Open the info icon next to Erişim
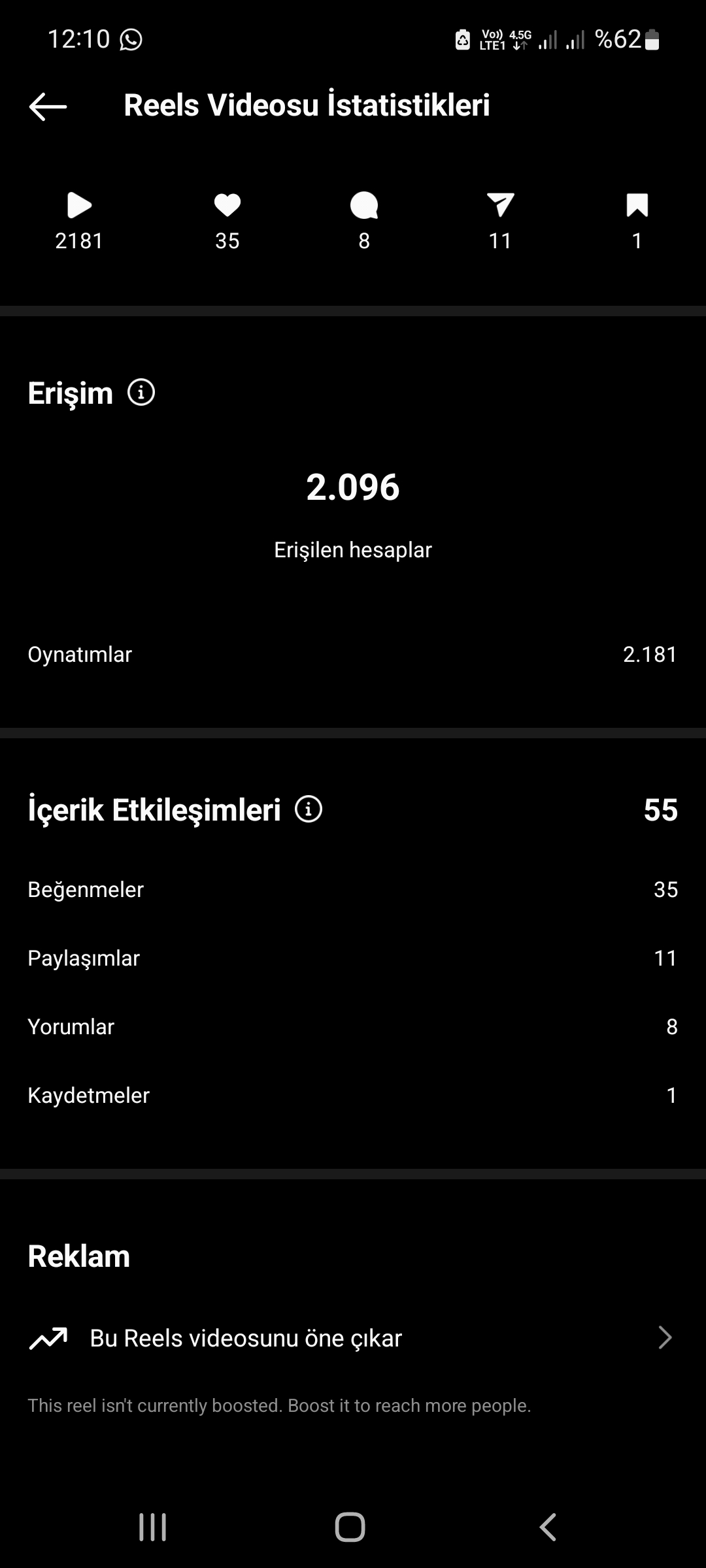The height and width of the screenshot is (1568, 706). point(141,393)
